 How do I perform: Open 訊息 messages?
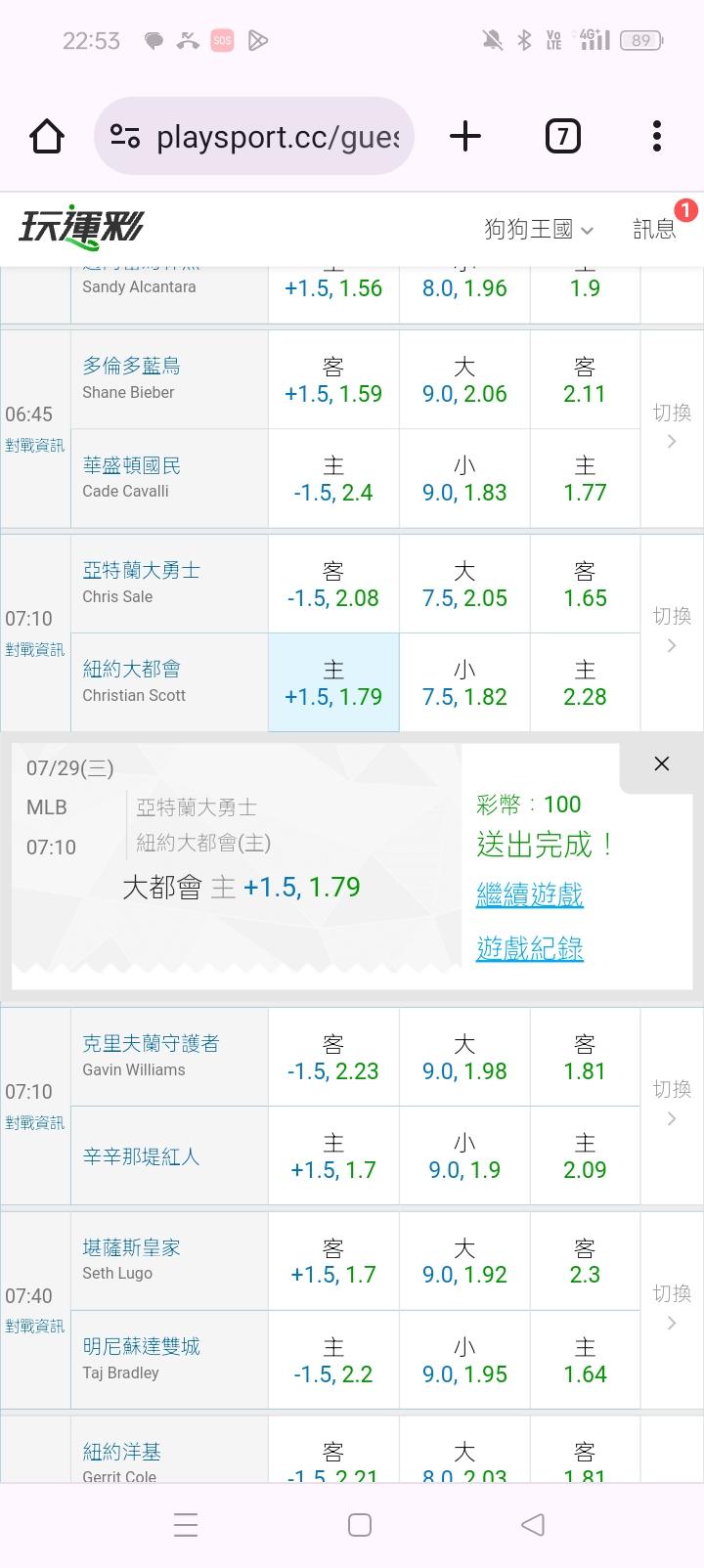click(x=654, y=230)
